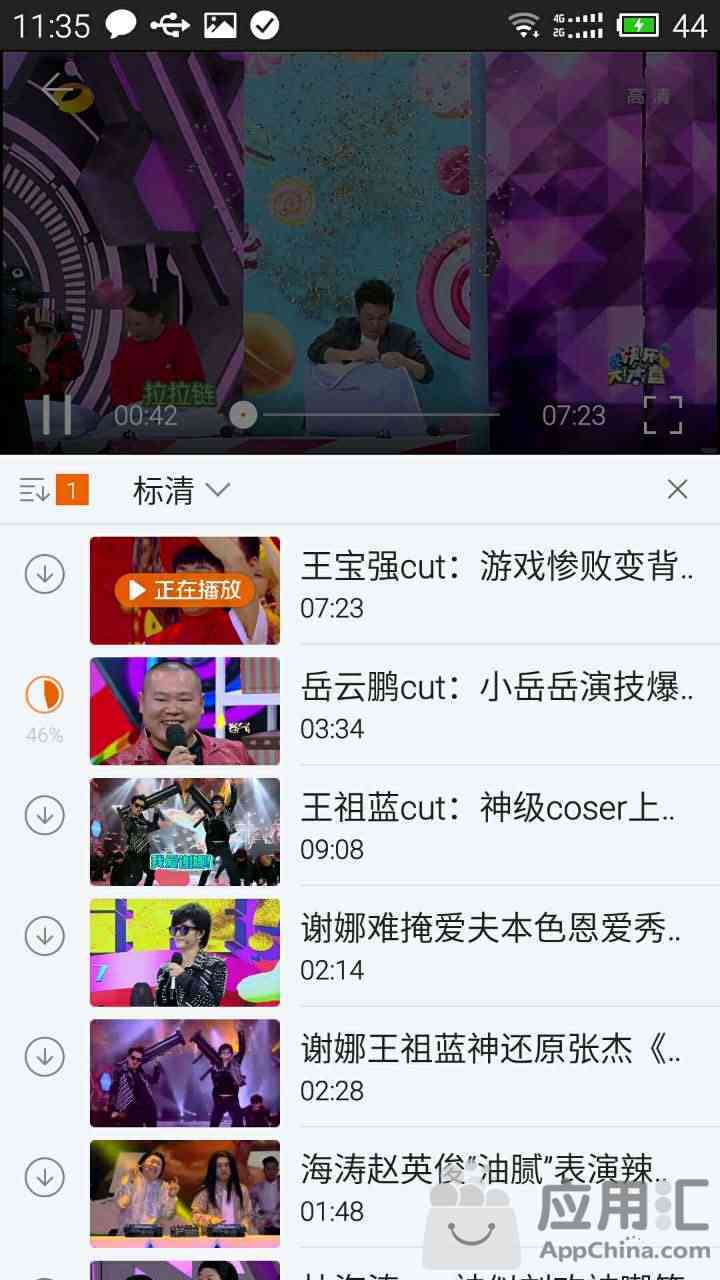The height and width of the screenshot is (1280, 720).
Task: Download the 王祖蓝cut video
Action: [44, 816]
